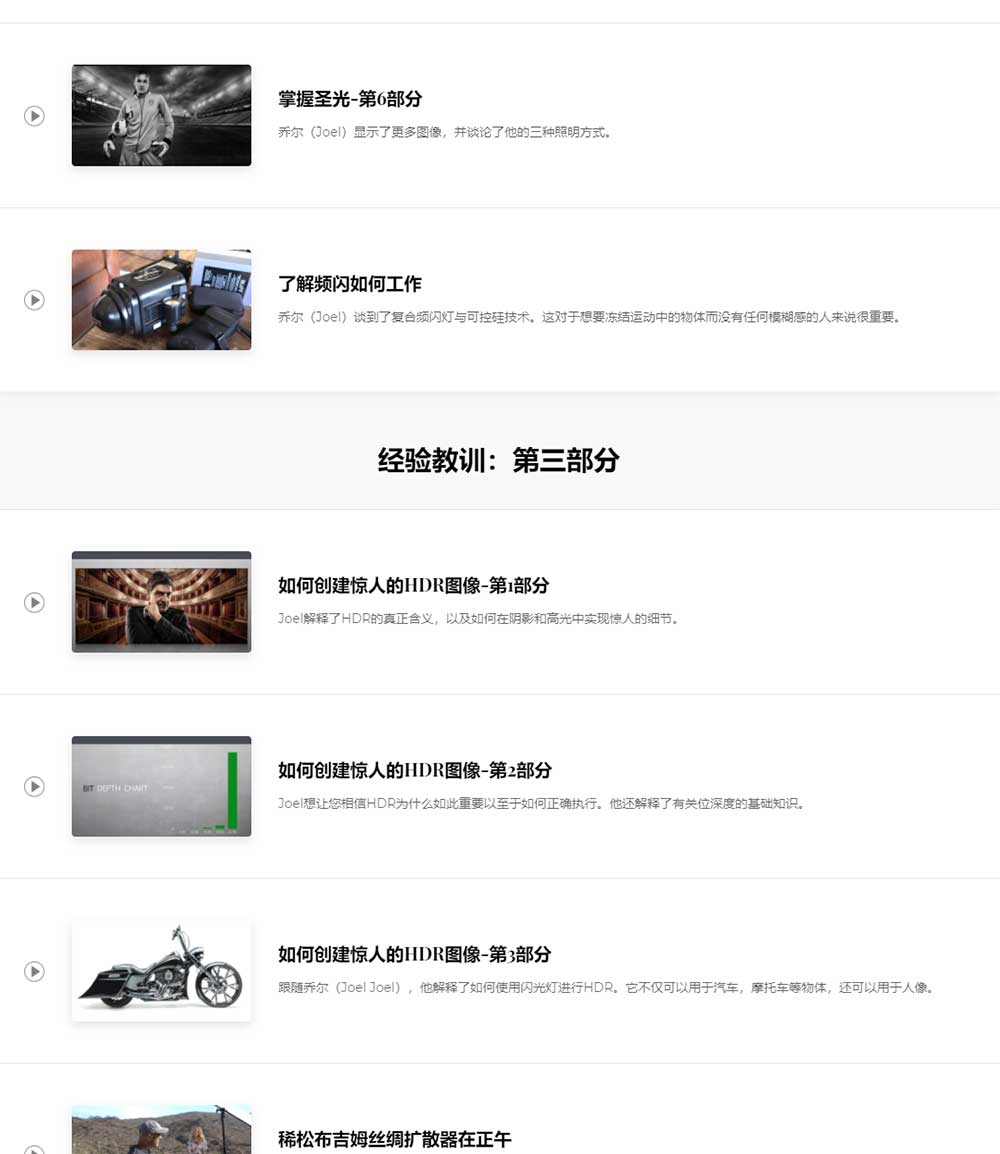Open the HDR图像-第2部分 bit depth chart thumbnail
The width and height of the screenshot is (1000, 1154).
point(161,787)
